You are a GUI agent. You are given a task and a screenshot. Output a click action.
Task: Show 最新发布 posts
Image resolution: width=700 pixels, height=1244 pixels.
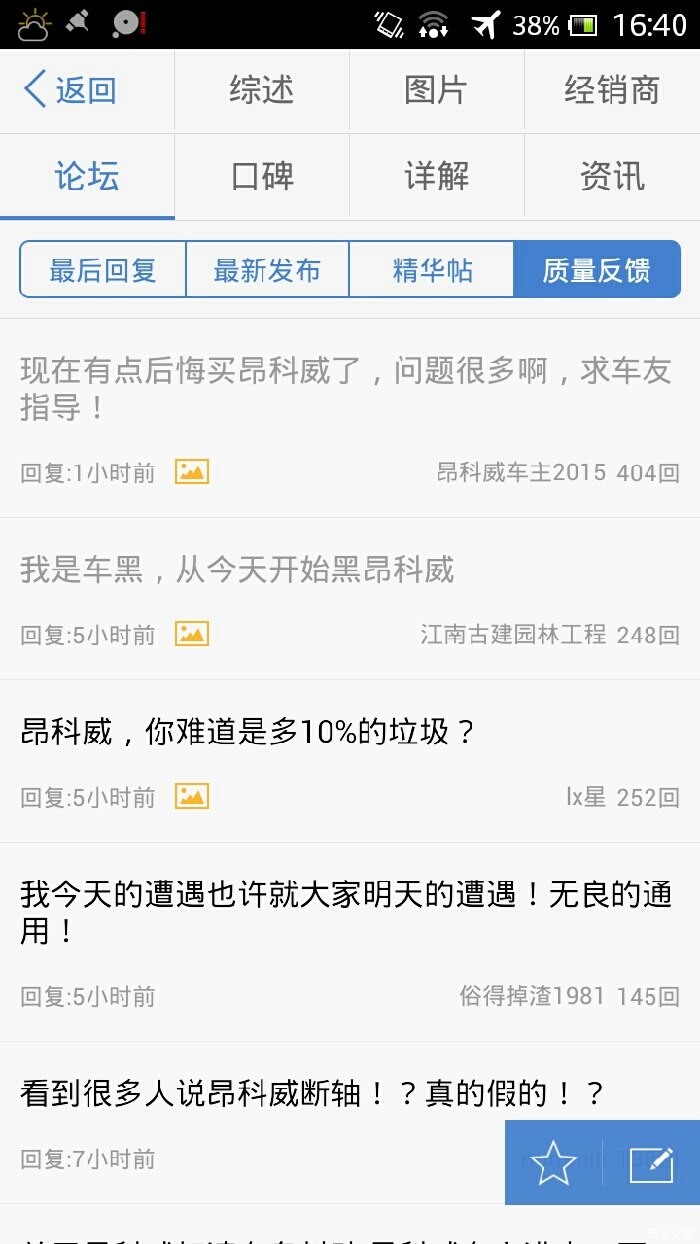[x=267, y=270]
